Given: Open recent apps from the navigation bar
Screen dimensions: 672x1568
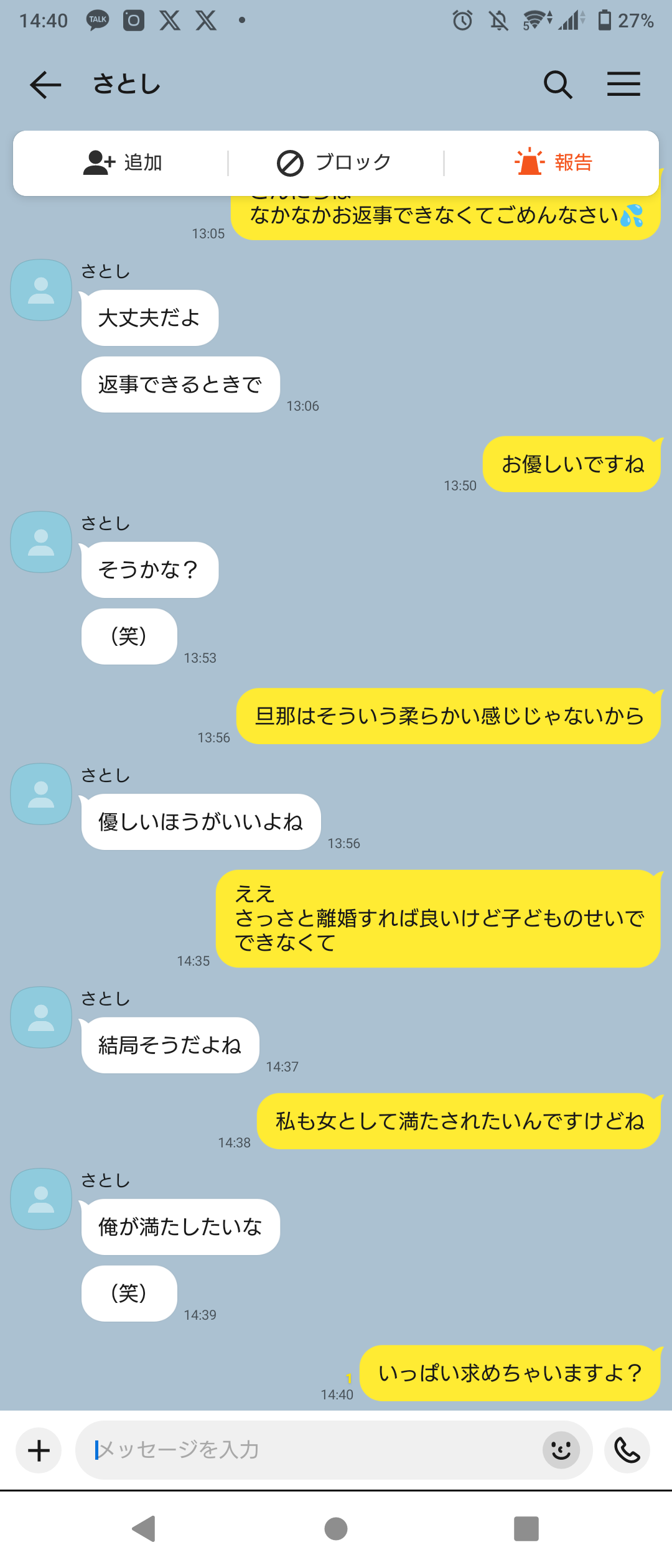Looking at the screenshot, I should pyautogui.click(x=526, y=1529).
